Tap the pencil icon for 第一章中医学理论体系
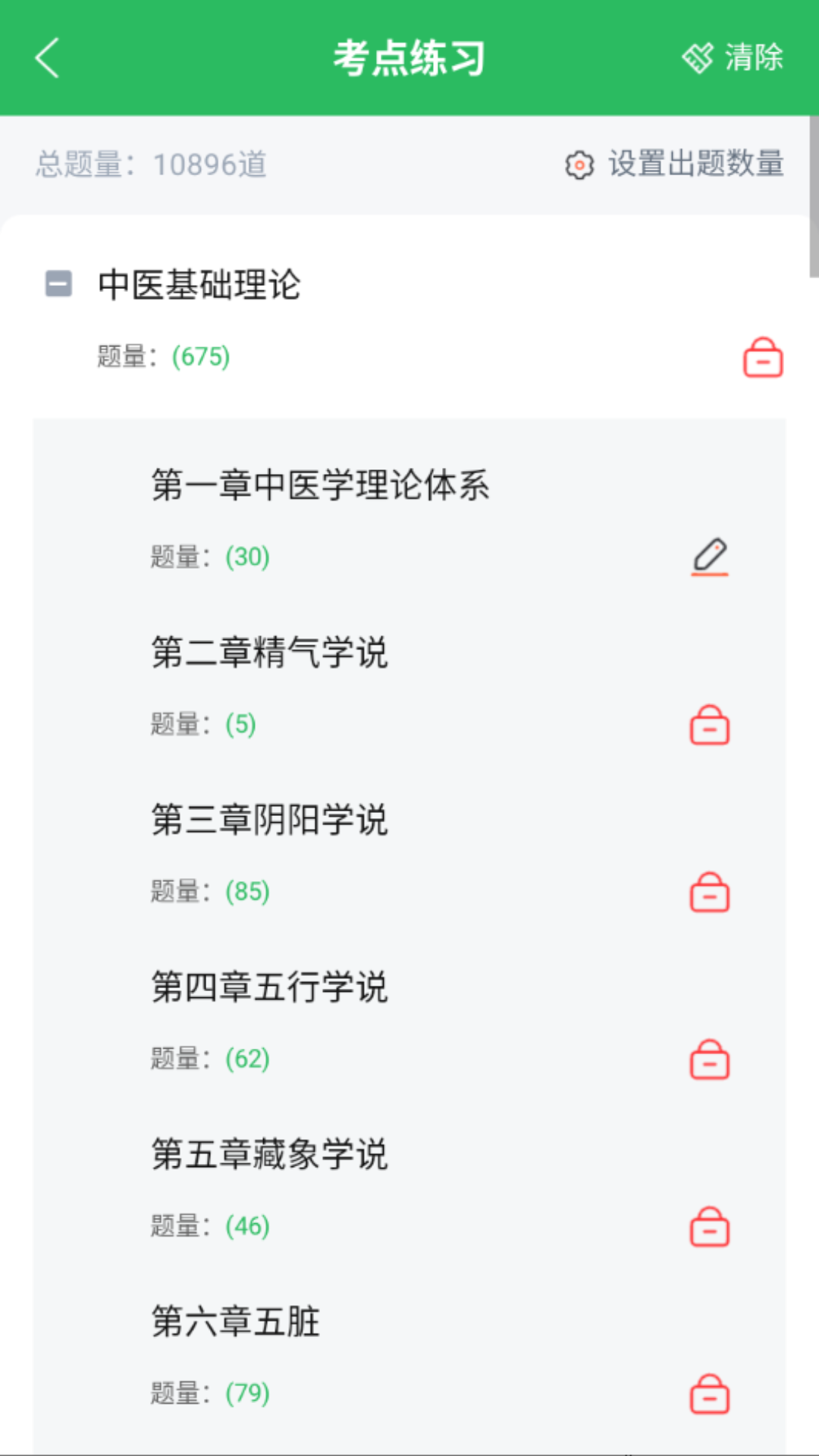Screen dimensions: 819x1456 (x=711, y=557)
